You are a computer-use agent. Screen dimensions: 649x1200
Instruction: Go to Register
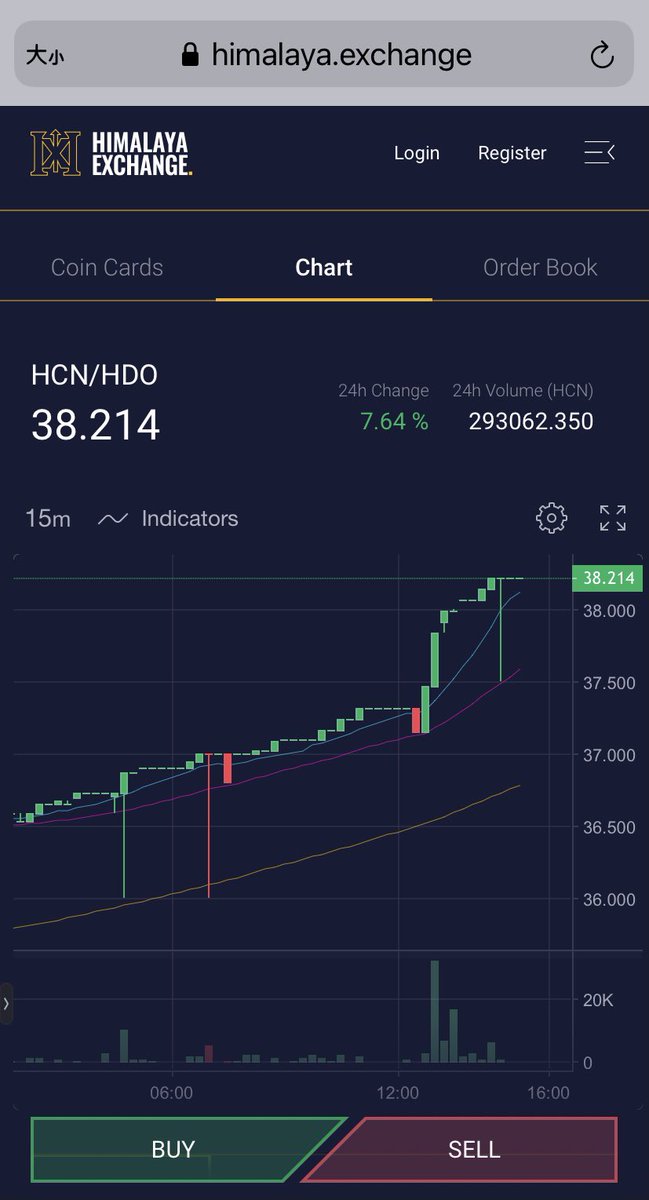tap(512, 153)
